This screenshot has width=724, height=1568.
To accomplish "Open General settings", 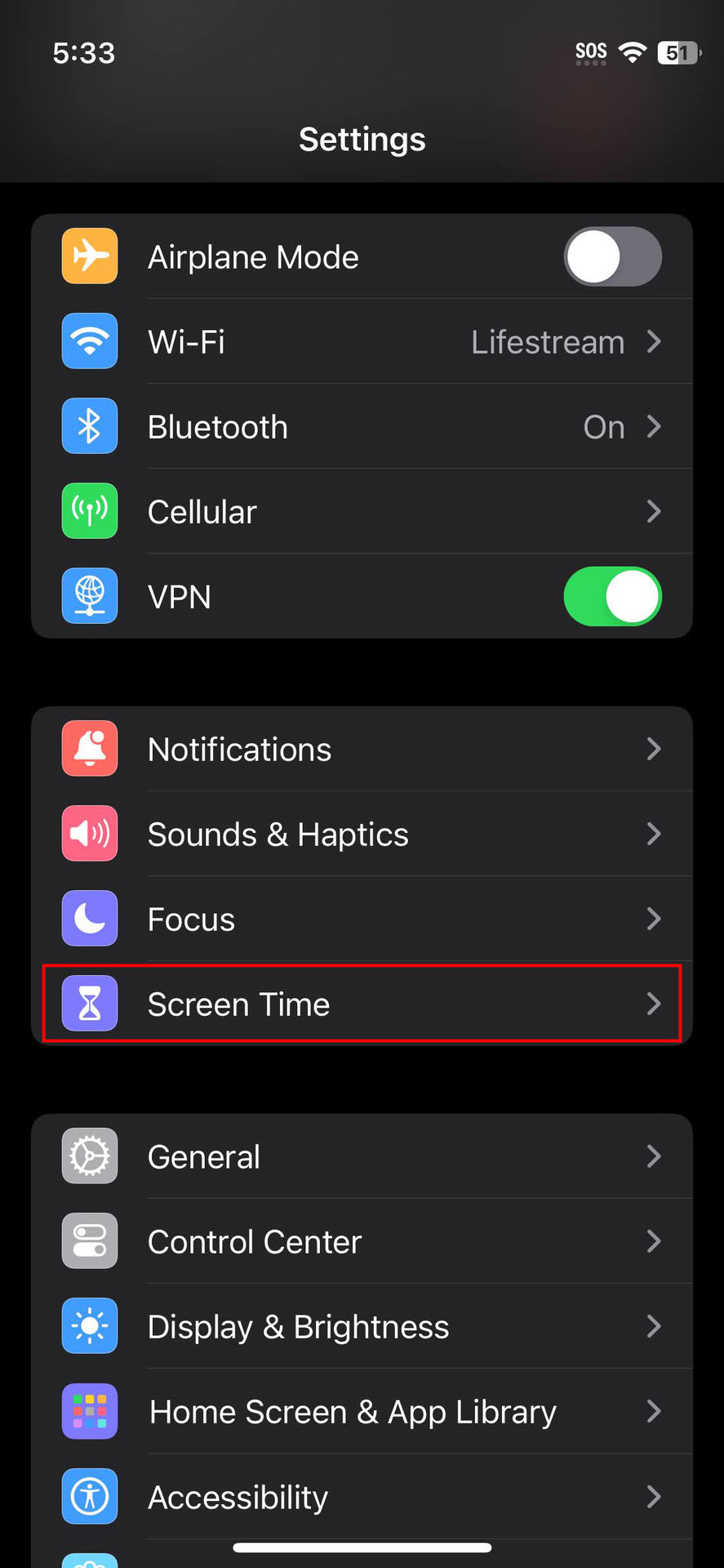I will tap(362, 1156).
